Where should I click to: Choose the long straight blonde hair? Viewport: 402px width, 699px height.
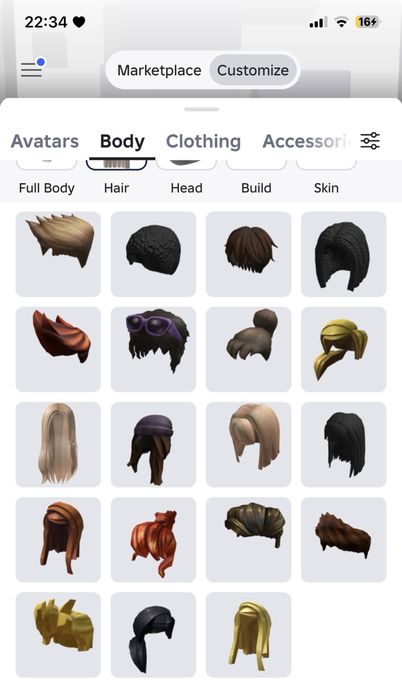point(58,444)
